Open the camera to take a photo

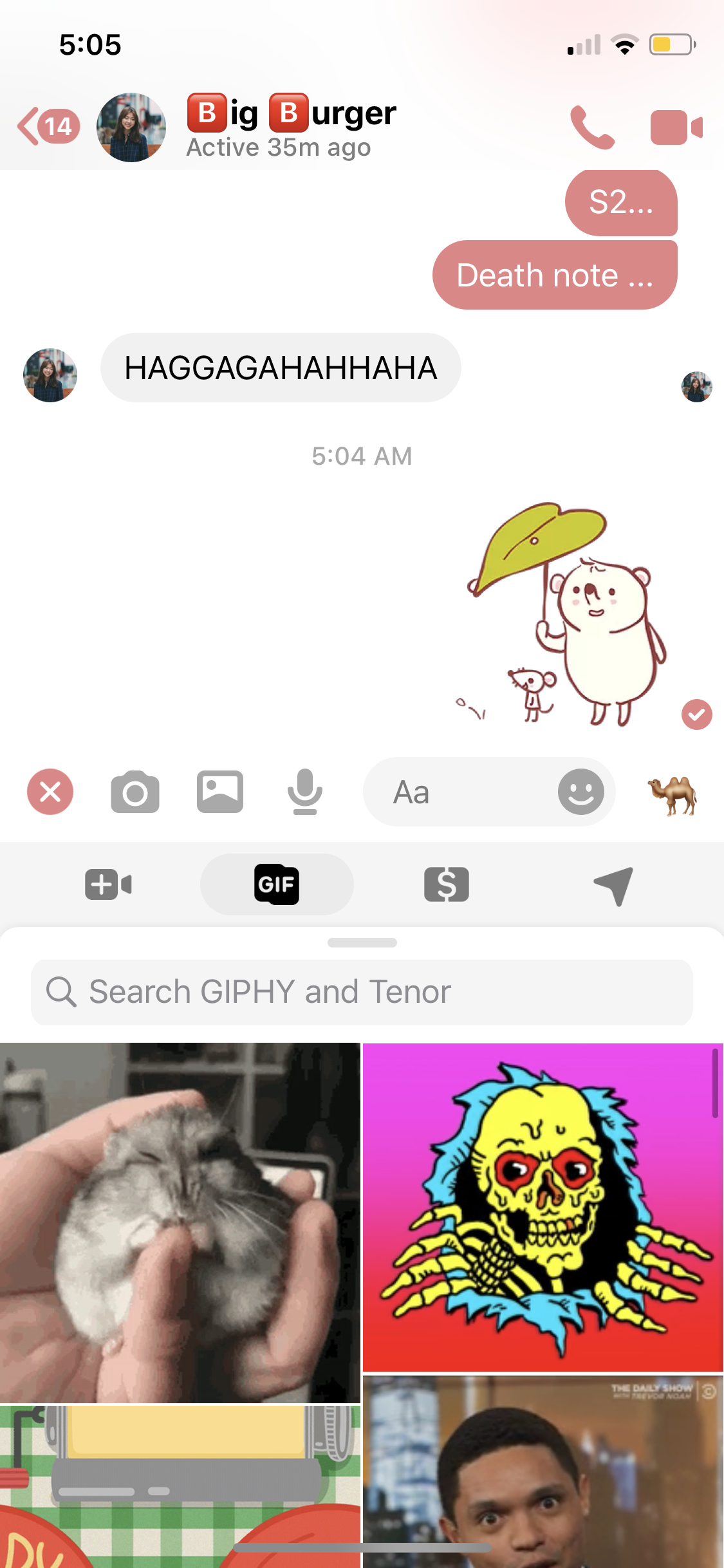pos(135,792)
